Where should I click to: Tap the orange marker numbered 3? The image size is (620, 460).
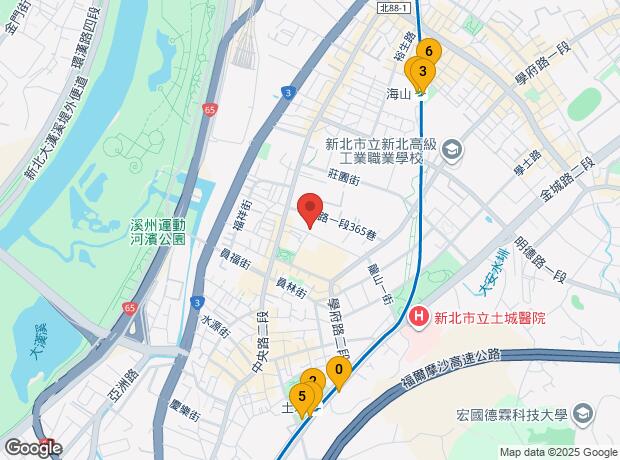click(x=422, y=71)
